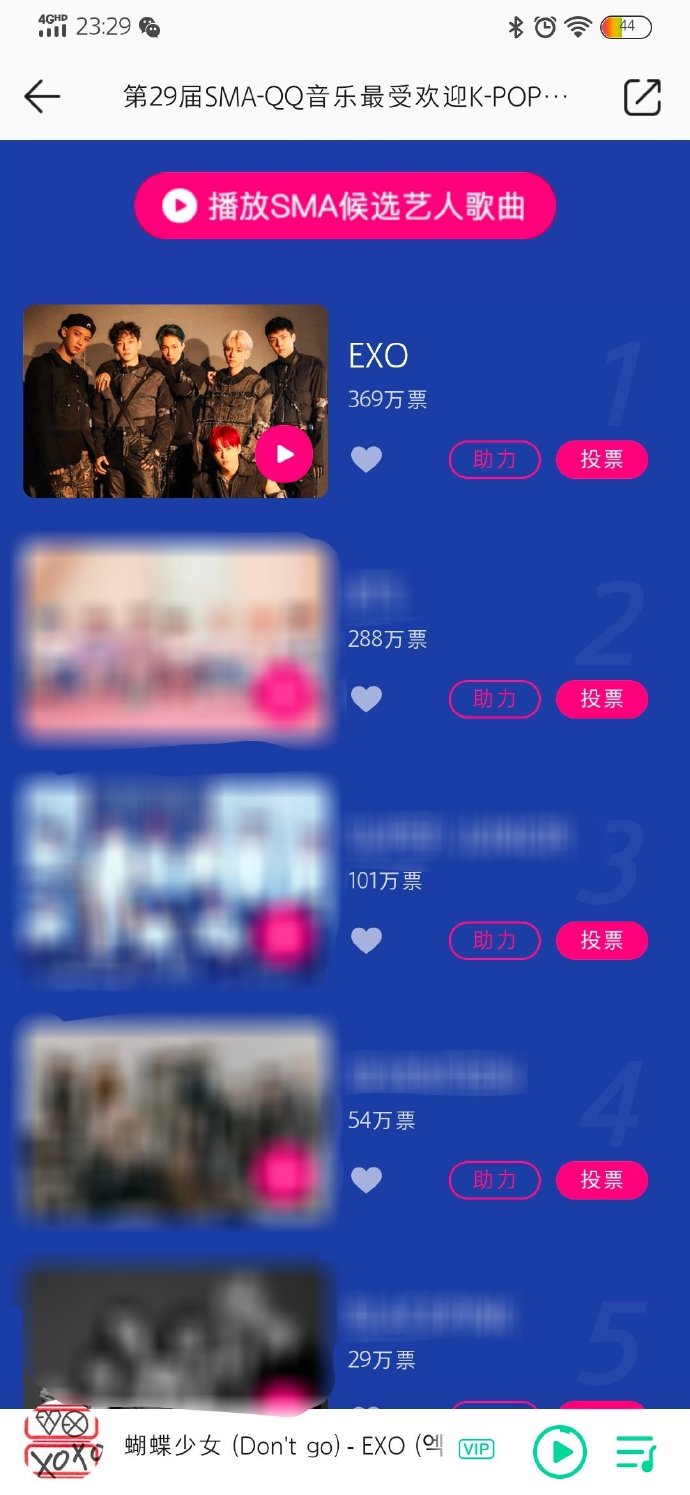Vote for EXO with 投票
The height and width of the screenshot is (1495, 690).
tap(602, 459)
